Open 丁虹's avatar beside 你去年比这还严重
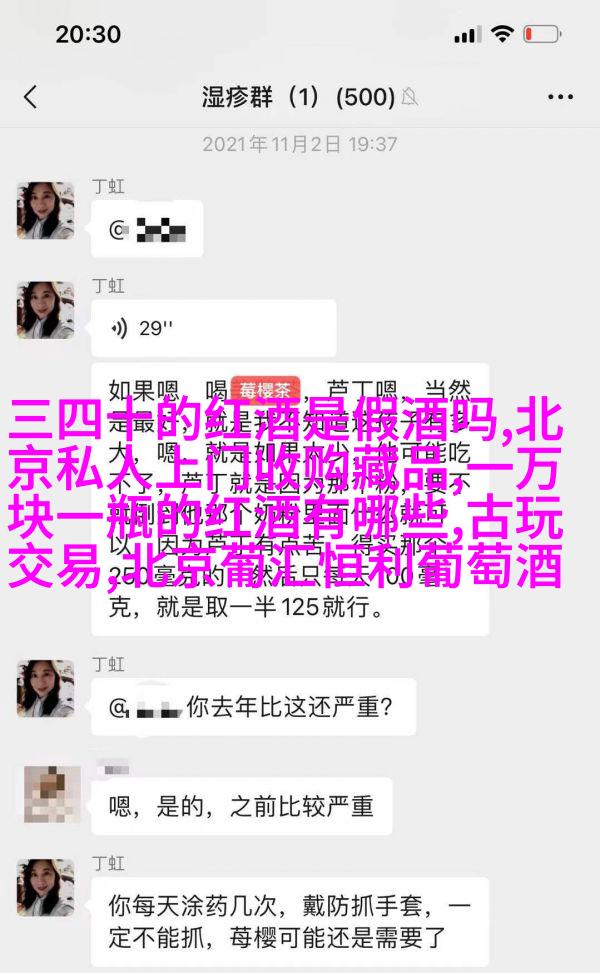 pos(46,689)
